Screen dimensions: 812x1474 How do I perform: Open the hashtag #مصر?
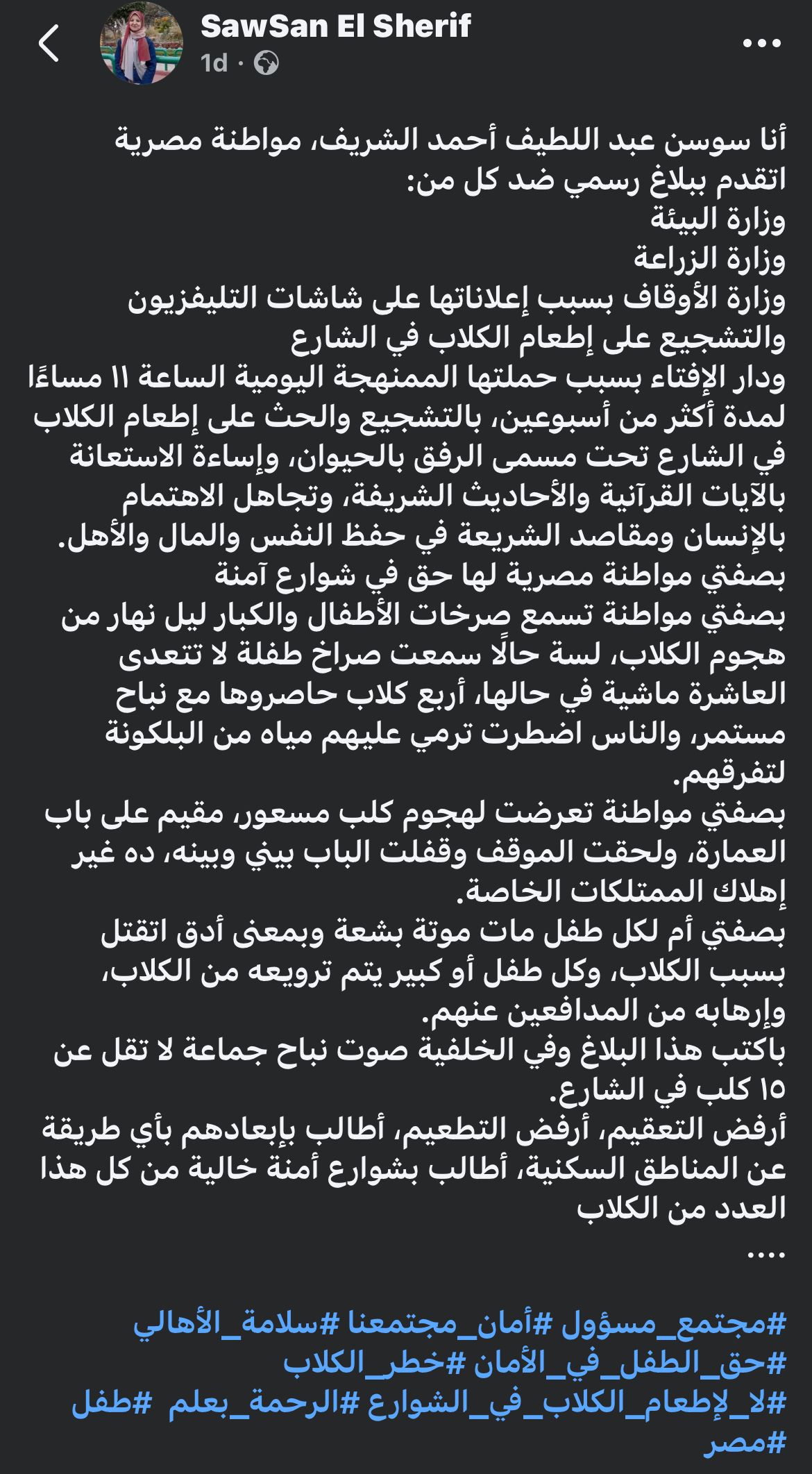tap(744, 1442)
